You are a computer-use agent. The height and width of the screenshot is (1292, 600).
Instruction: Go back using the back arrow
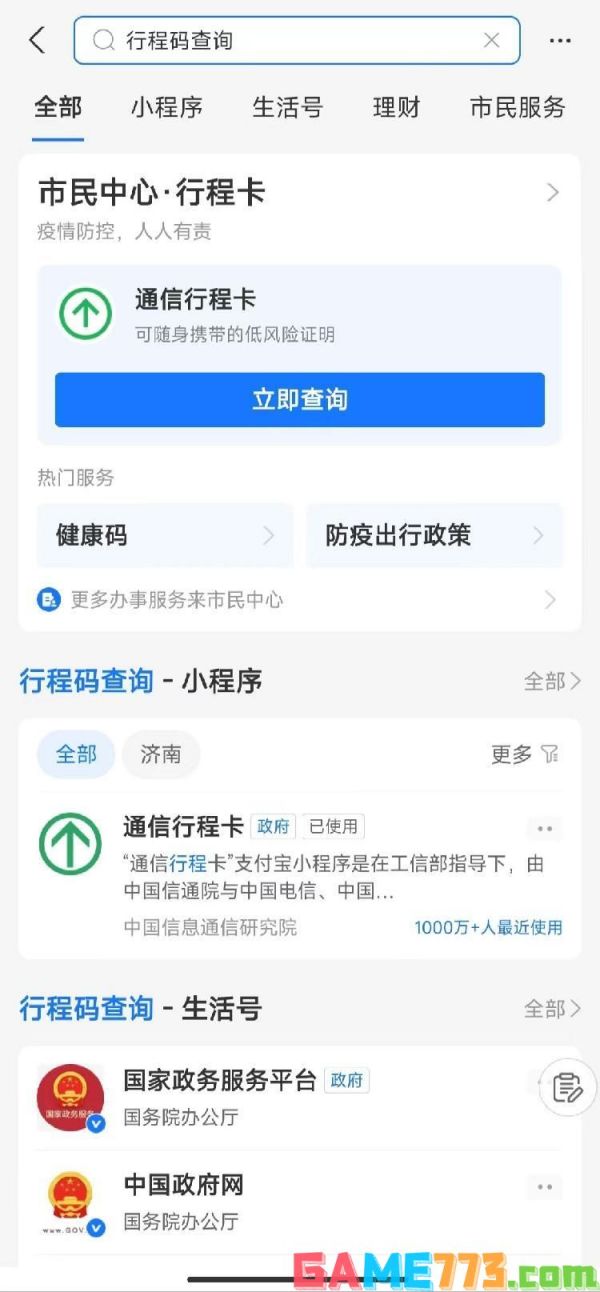coord(37,41)
